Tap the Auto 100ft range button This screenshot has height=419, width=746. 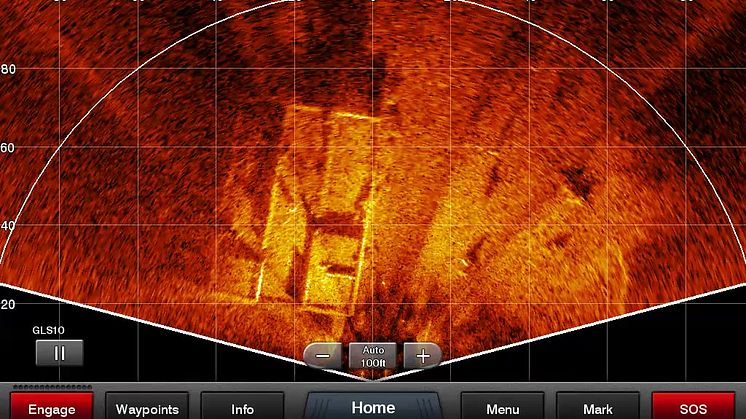(373, 355)
